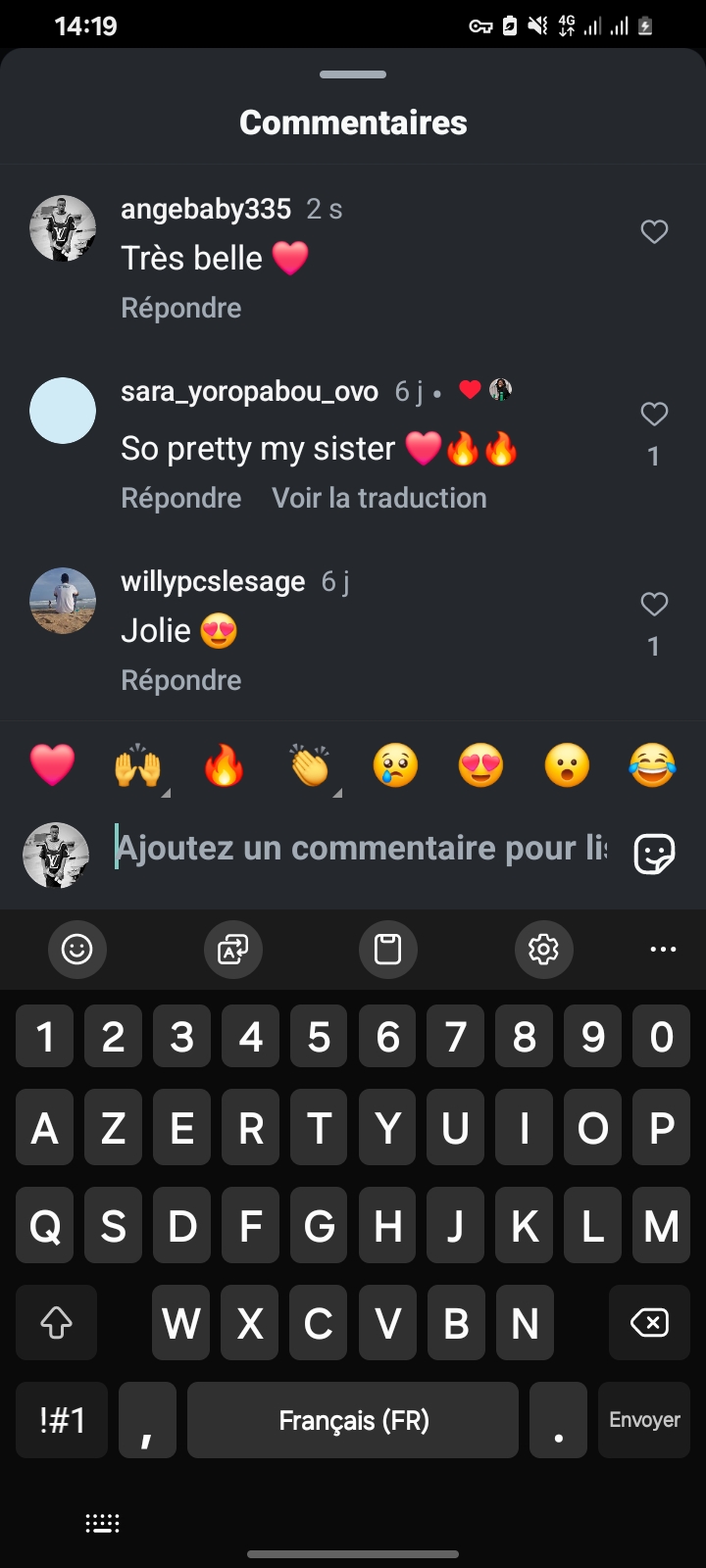
Task: Reply to angebaby335's comment
Action: (x=180, y=308)
